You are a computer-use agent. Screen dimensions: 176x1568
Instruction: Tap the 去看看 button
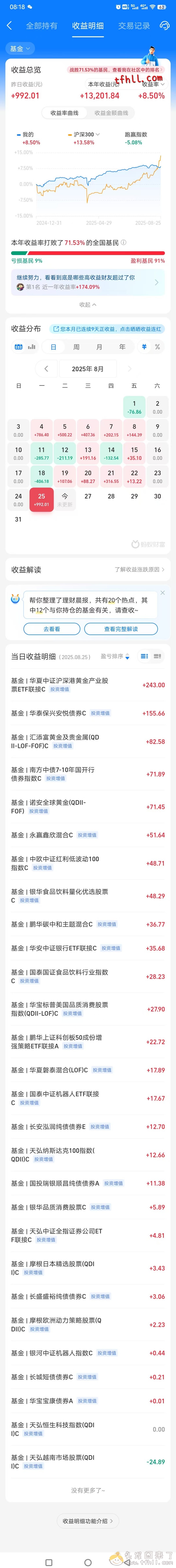(x=52, y=629)
